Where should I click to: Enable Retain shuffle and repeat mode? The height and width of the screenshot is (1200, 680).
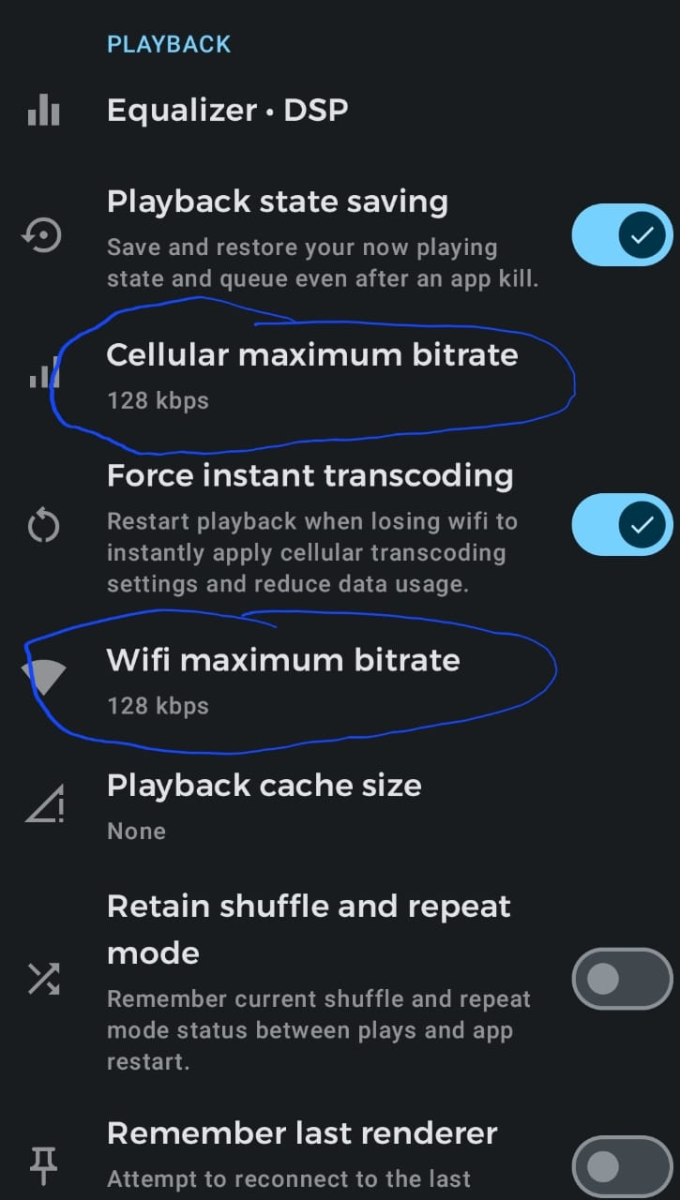click(x=621, y=979)
